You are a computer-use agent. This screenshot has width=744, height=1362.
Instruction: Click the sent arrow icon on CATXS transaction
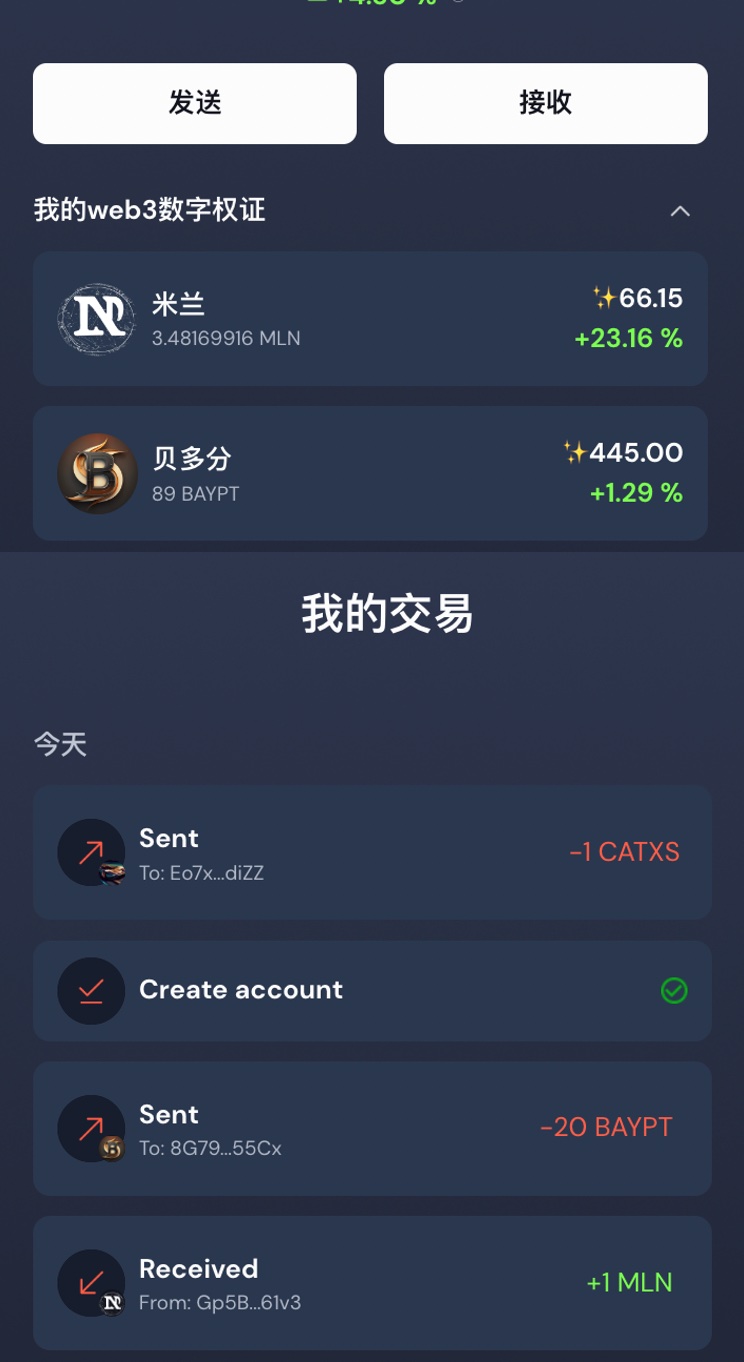91,852
